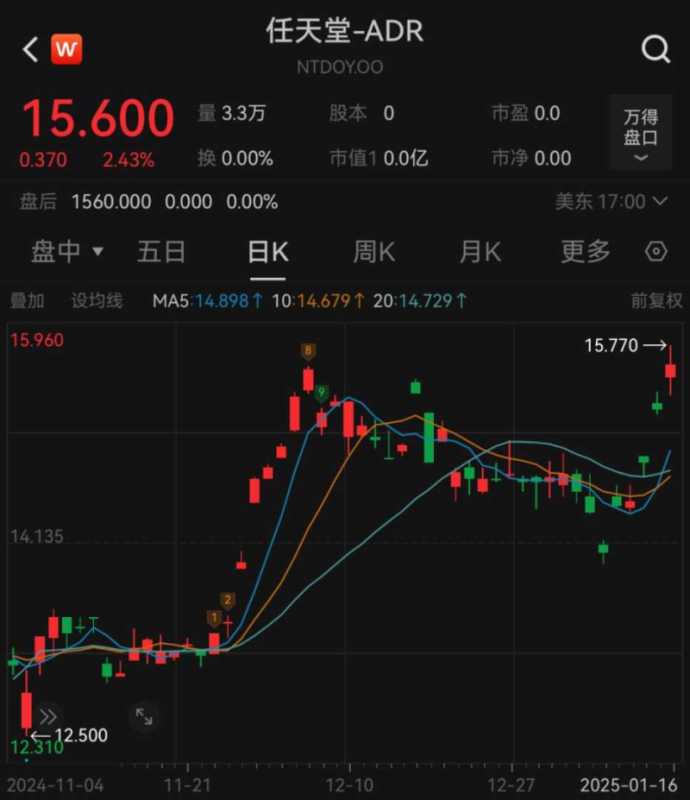Change the 前复权 adjustment mode
Viewport: 690px width, 800px height.
(656, 300)
